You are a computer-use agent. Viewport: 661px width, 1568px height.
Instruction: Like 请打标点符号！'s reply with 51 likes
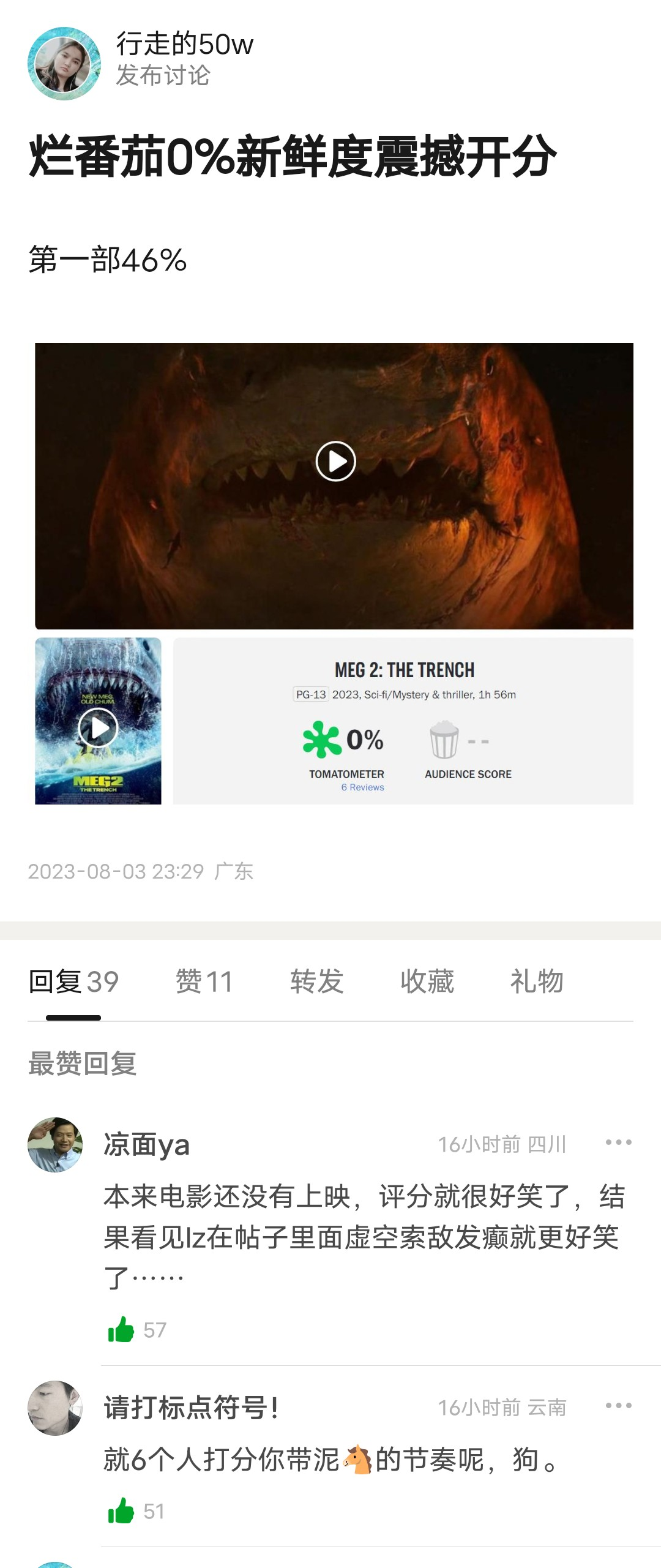[121, 1511]
